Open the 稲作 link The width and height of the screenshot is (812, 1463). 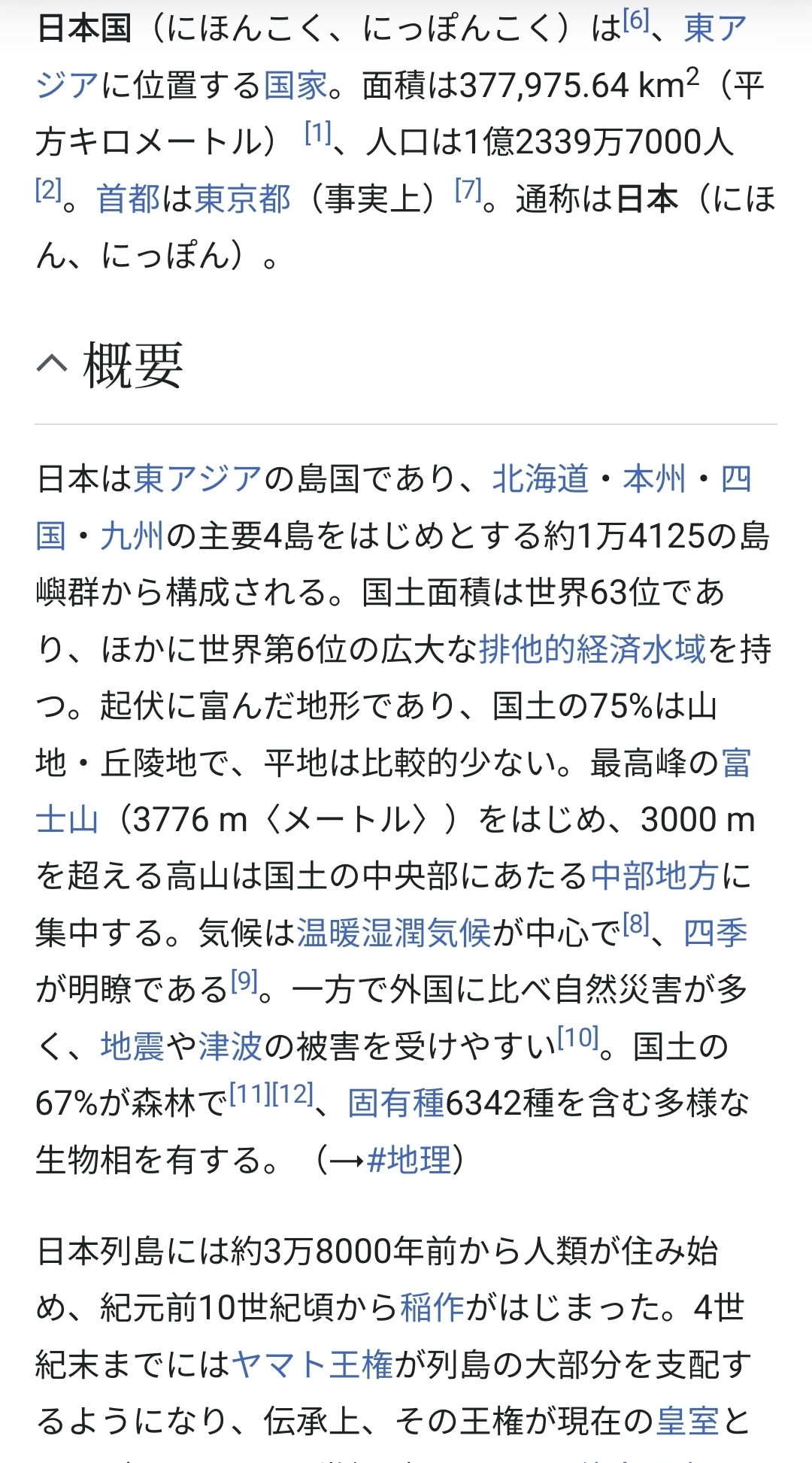pos(432,1308)
